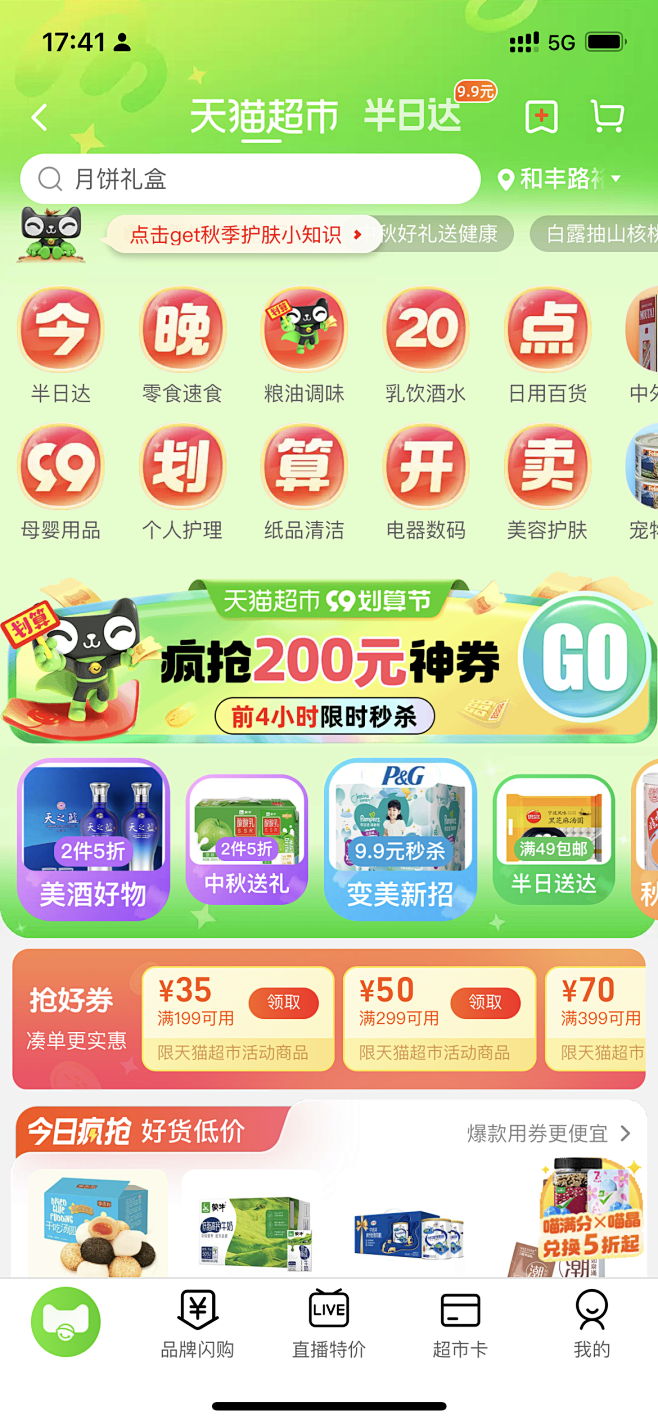Image resolution: width=658 pixels, height=1424 pixels.
Task: Tap GO on the 200元神券 banner
Action: (585, 657)
